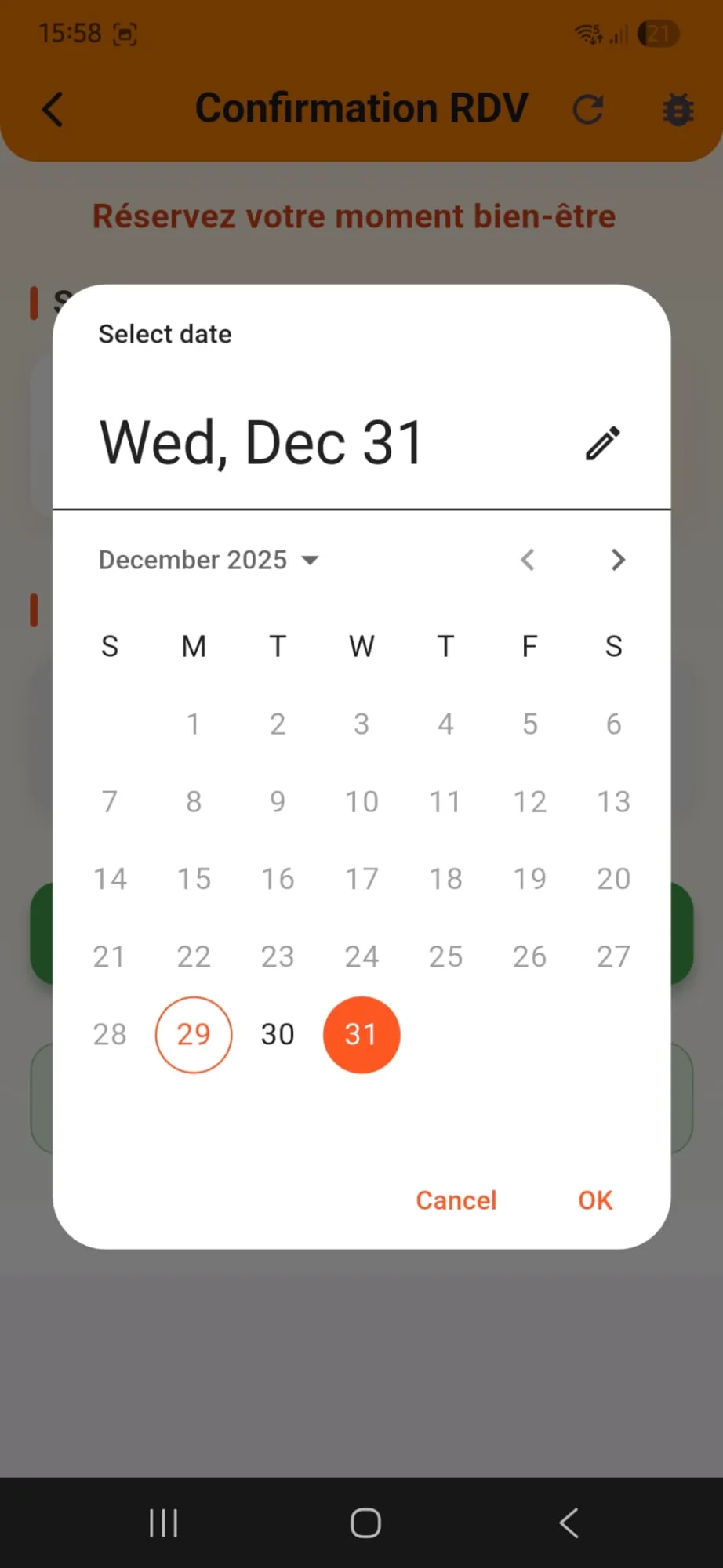Click the refresh icon in the top bar
The image size is (723, 1568).
click(x=589, y=109)
